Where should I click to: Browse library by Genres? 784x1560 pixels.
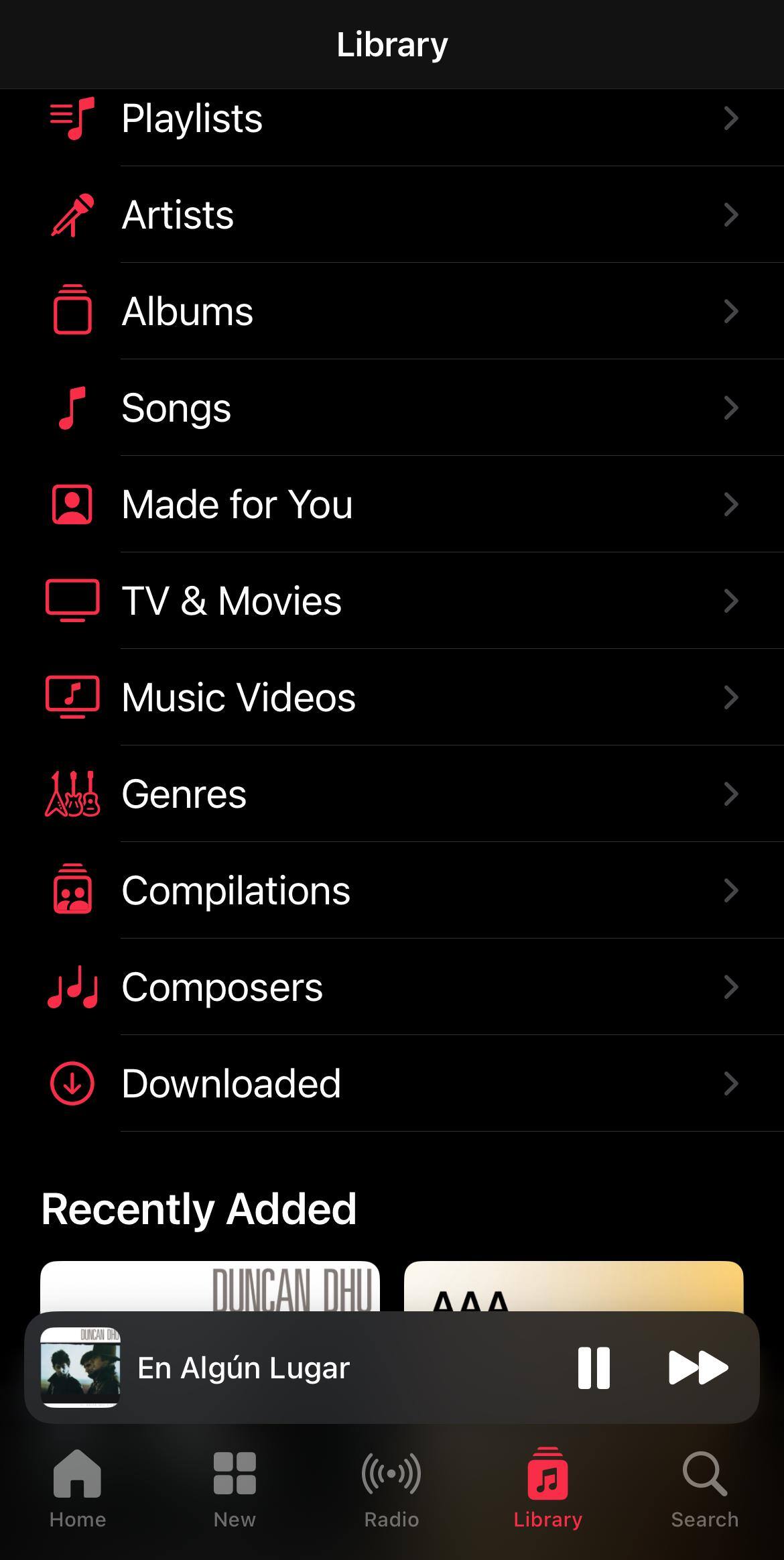pyautogui.click(x=392, y=794)
